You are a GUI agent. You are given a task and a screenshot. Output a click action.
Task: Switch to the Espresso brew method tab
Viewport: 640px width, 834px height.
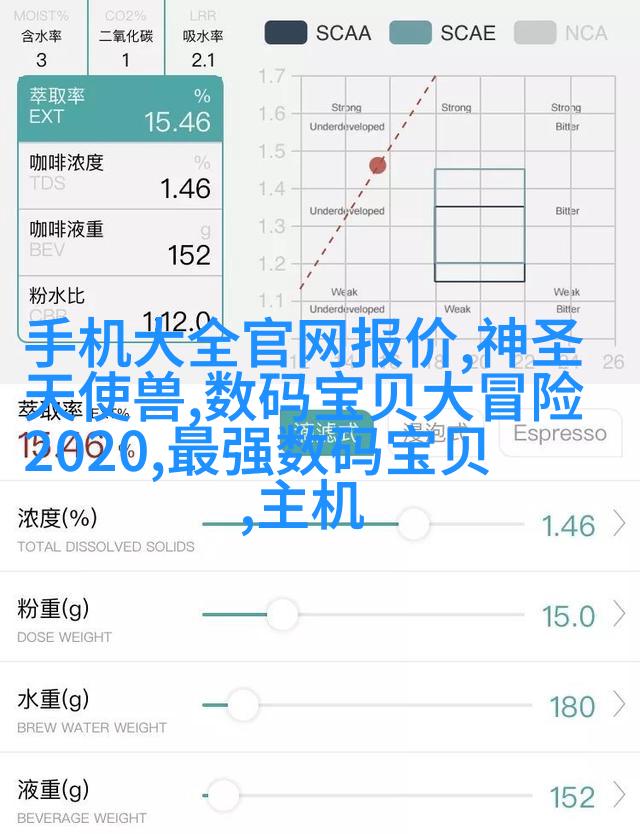coord(560,433)
